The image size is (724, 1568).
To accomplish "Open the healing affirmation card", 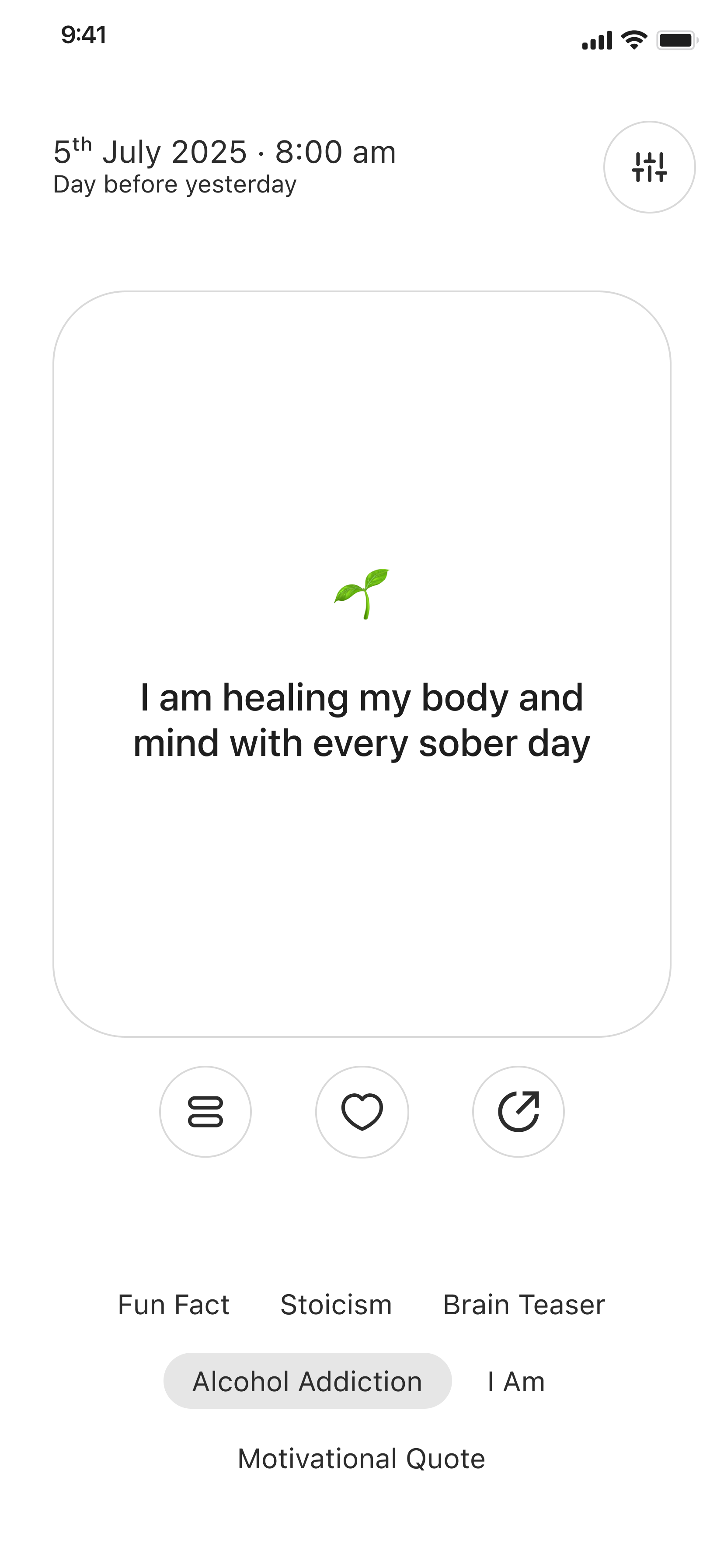I will click(362, 664).
